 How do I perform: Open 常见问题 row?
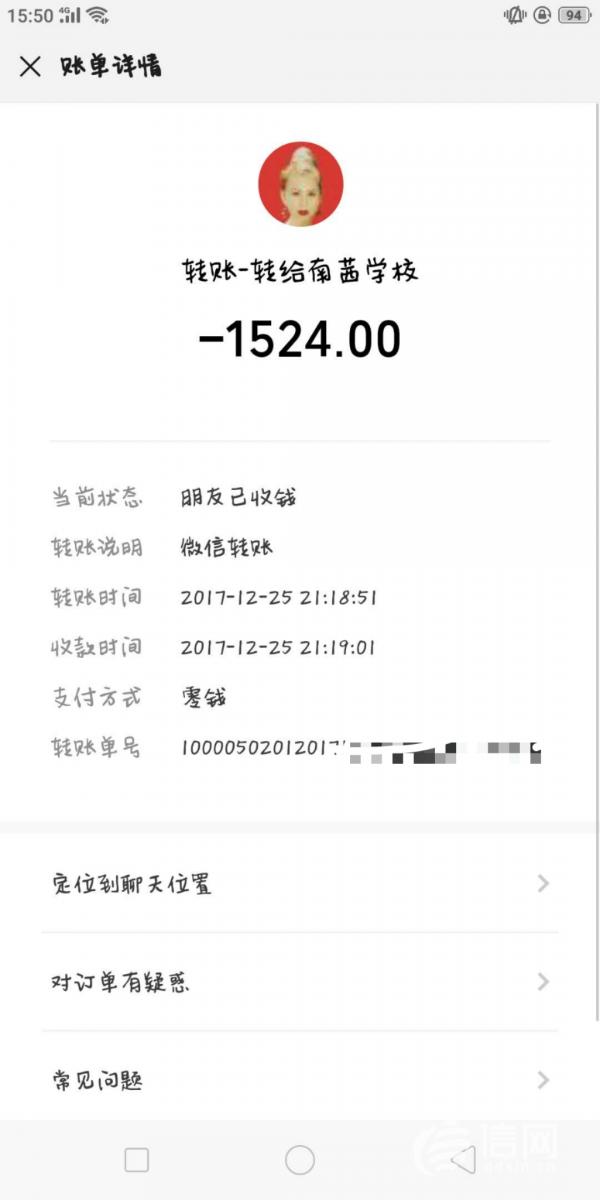coord(300,1080)
